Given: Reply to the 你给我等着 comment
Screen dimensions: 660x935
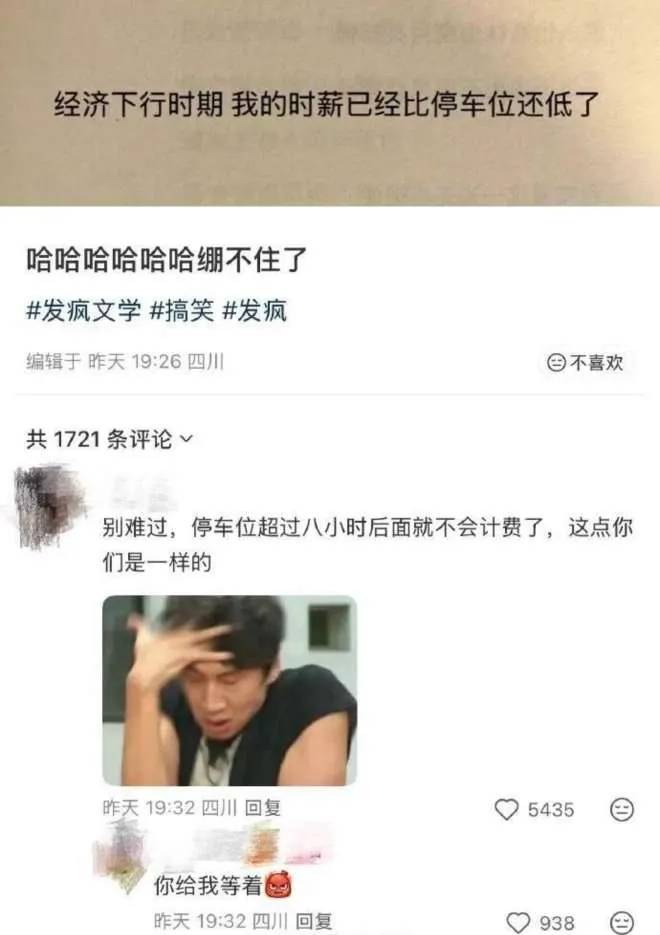Looking at the screenshot, I should coord(314,921).
